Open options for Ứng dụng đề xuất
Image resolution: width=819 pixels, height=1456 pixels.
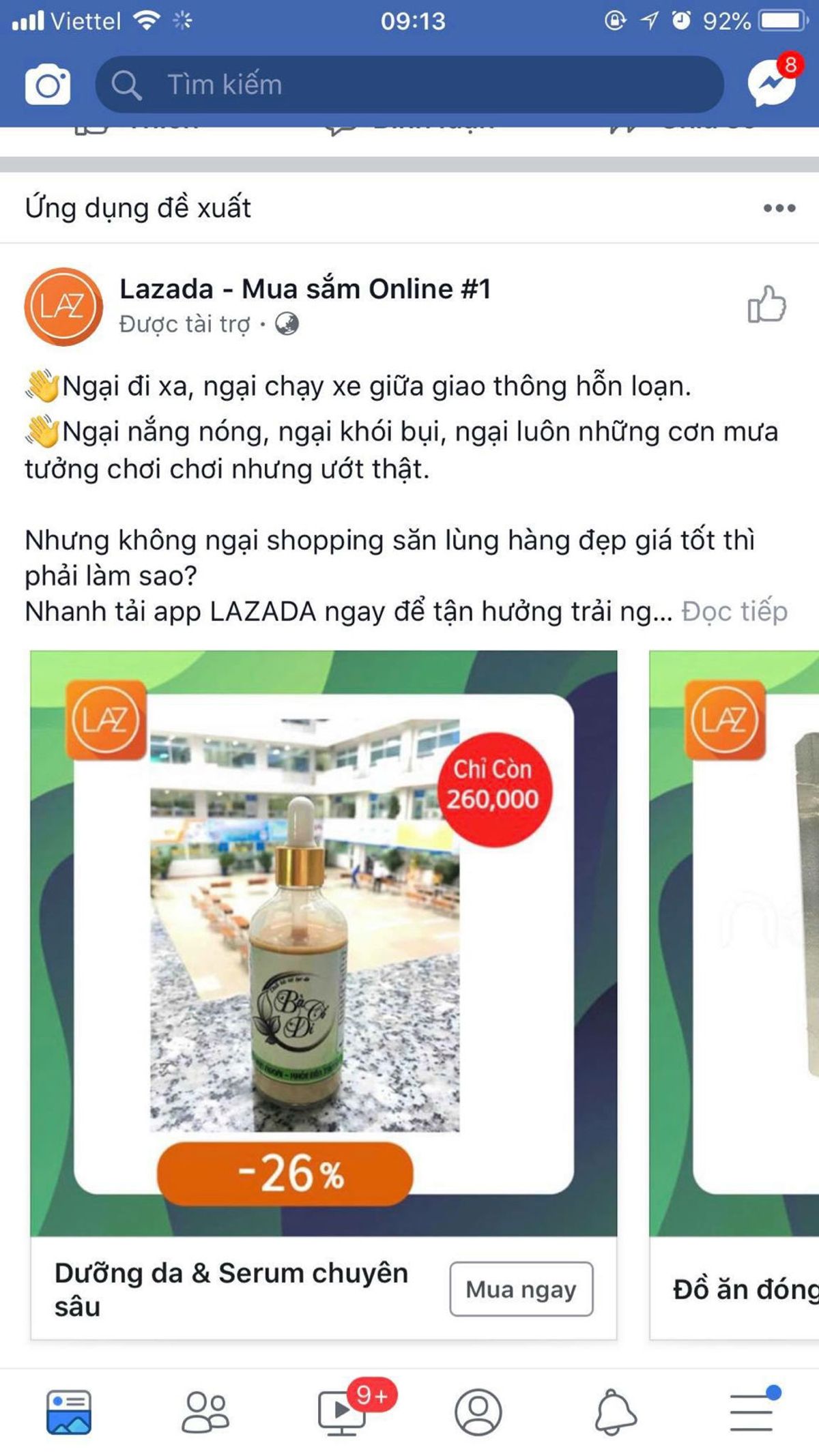click(779, 208)
